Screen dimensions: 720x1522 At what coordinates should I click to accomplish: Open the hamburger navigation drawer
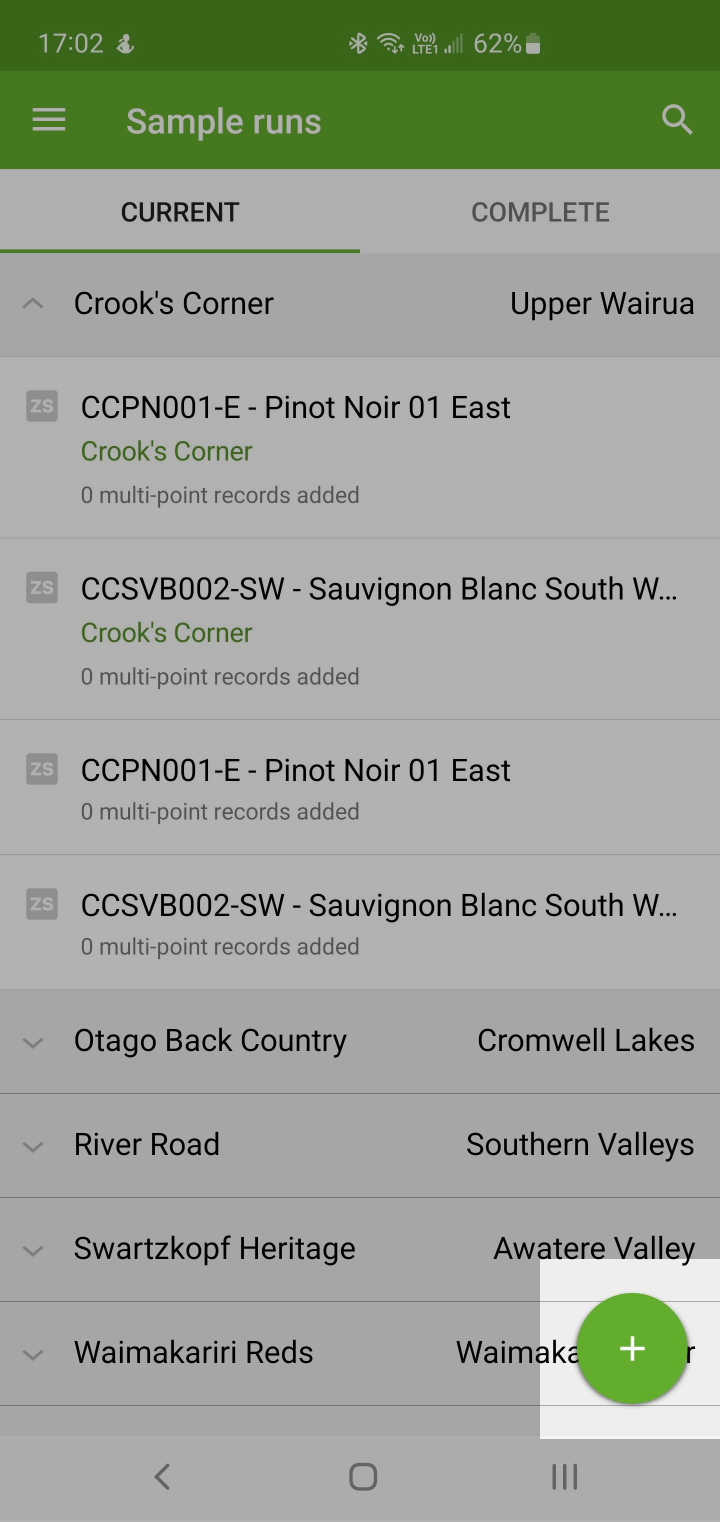coord(49,121)
